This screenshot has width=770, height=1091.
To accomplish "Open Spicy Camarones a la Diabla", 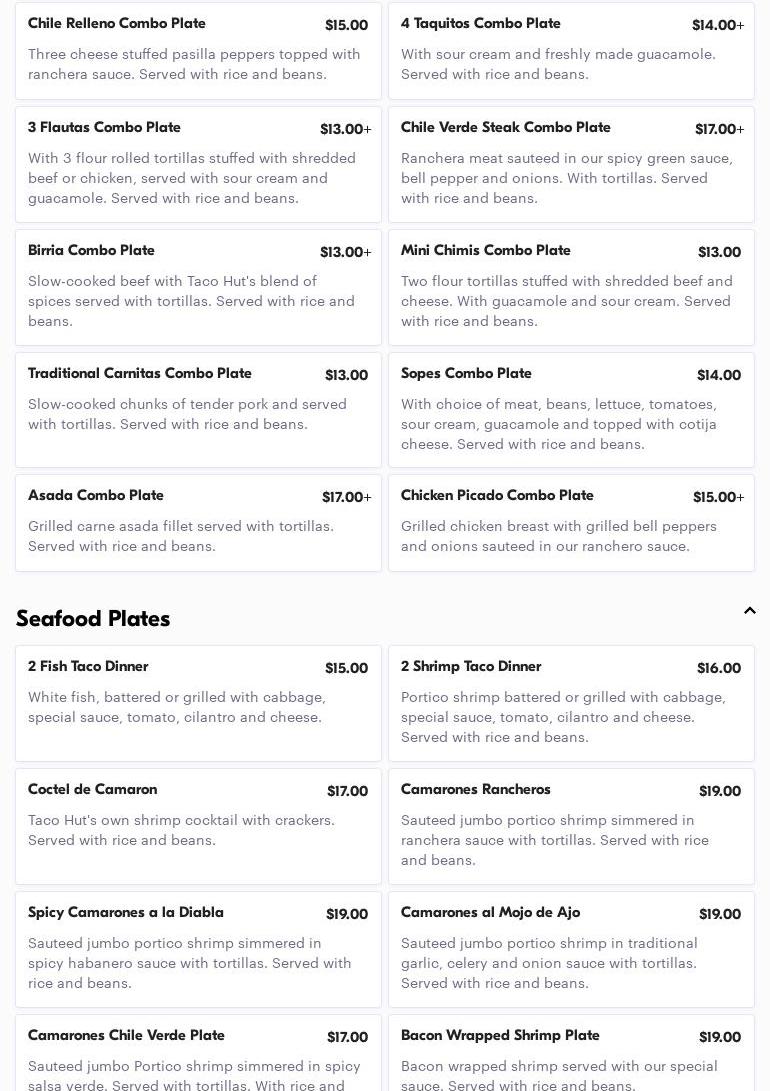I will click(198, 949).
